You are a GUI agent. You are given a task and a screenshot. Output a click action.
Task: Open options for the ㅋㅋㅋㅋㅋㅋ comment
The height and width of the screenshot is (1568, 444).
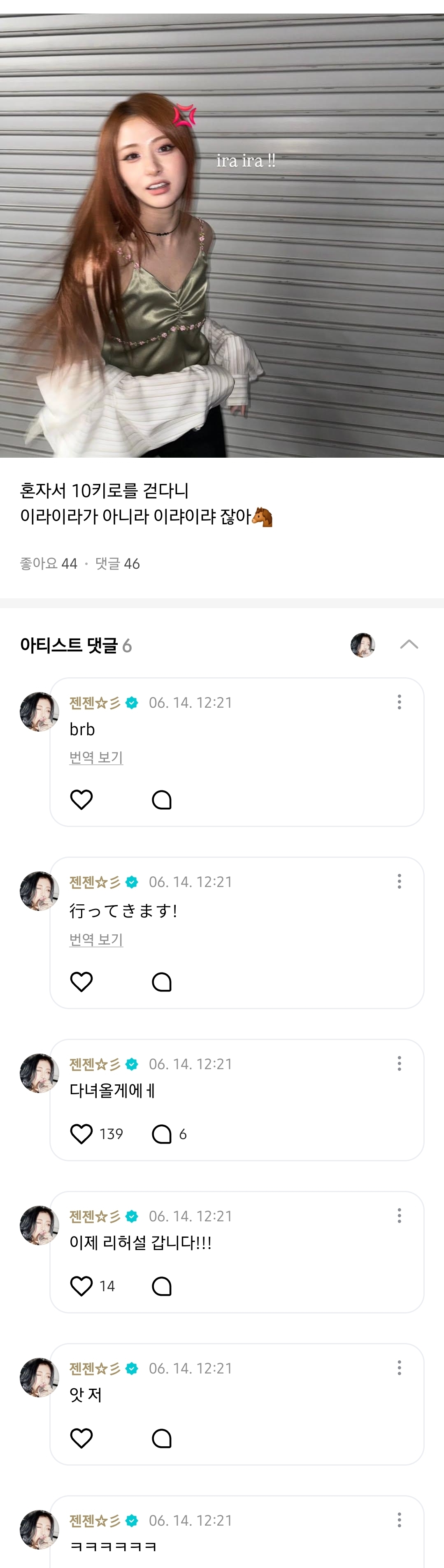pyautogui.click(x=399, y=1520)
